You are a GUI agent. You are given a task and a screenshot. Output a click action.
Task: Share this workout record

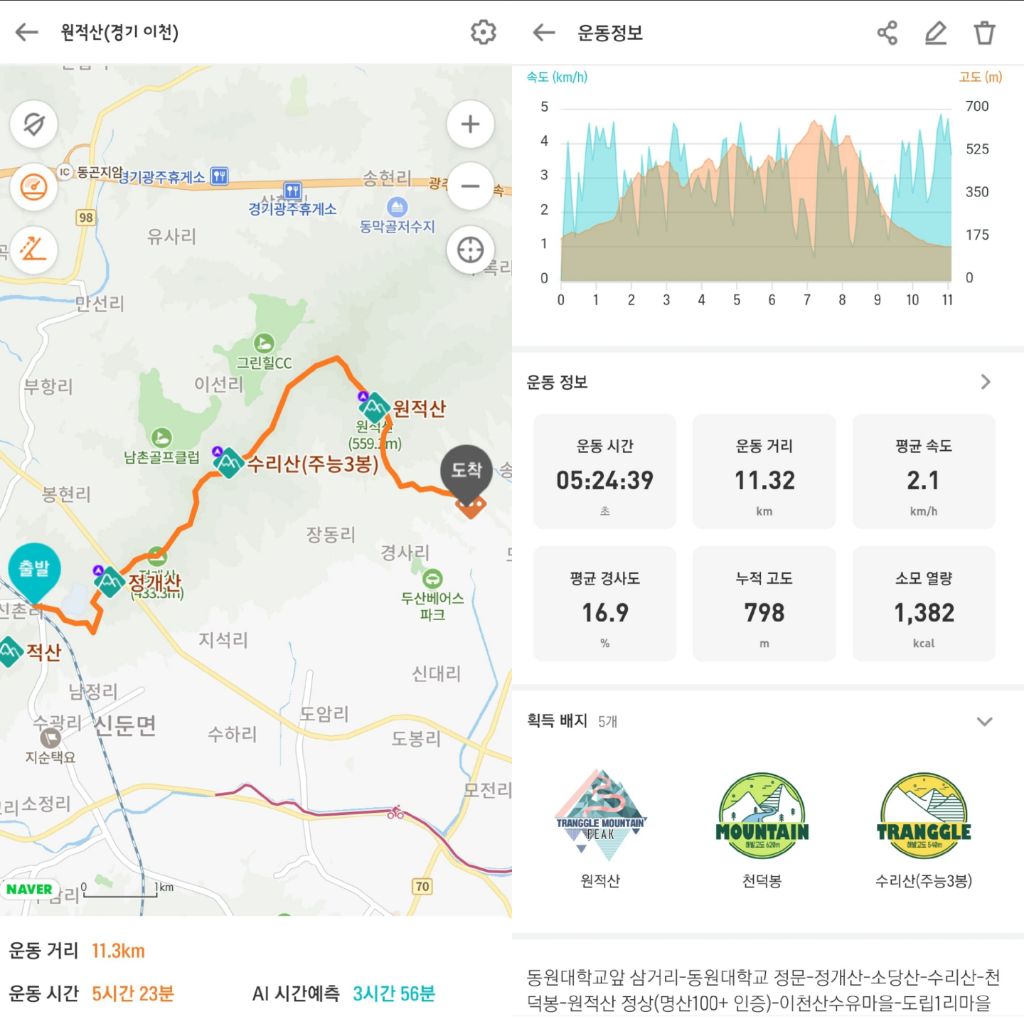887,33
